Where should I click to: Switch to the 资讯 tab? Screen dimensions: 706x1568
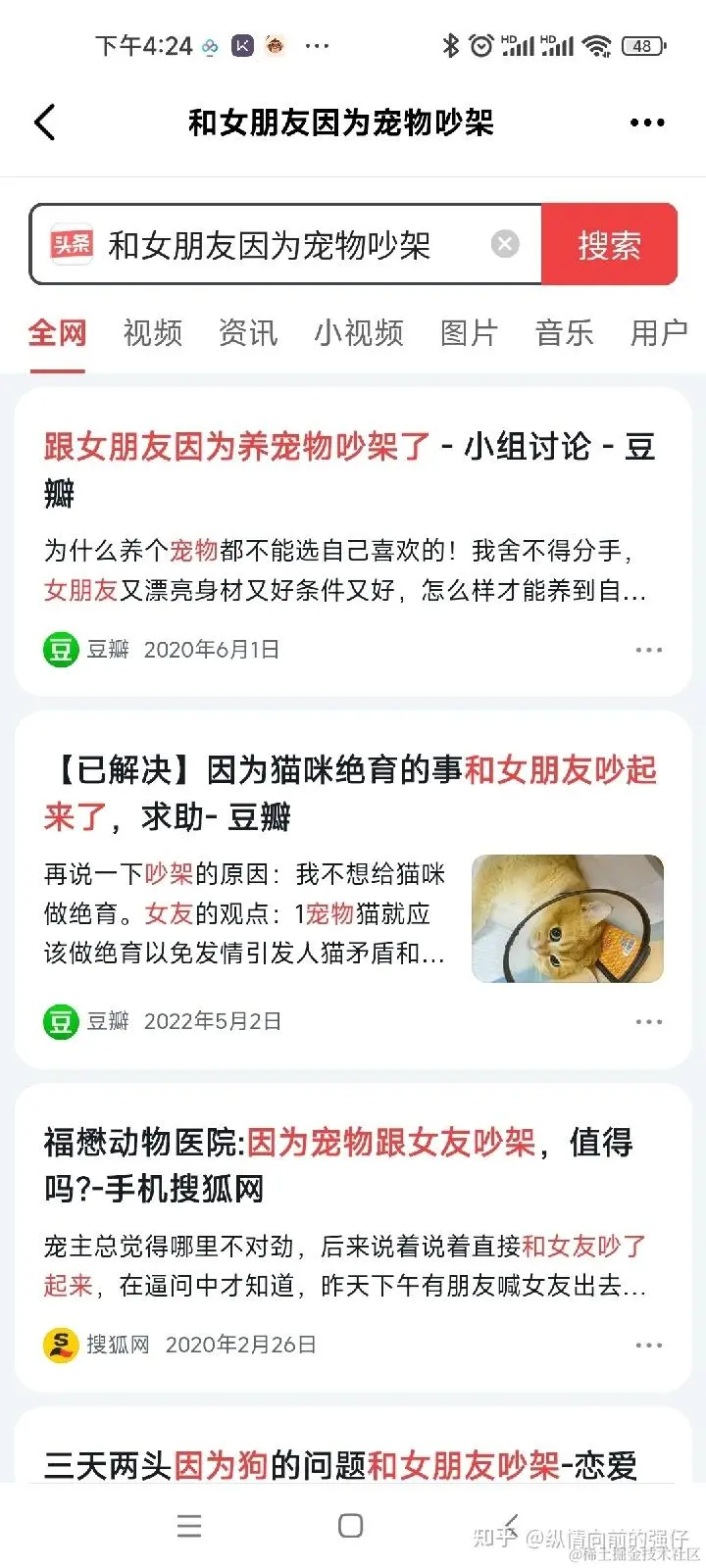(x=248, y=333)
